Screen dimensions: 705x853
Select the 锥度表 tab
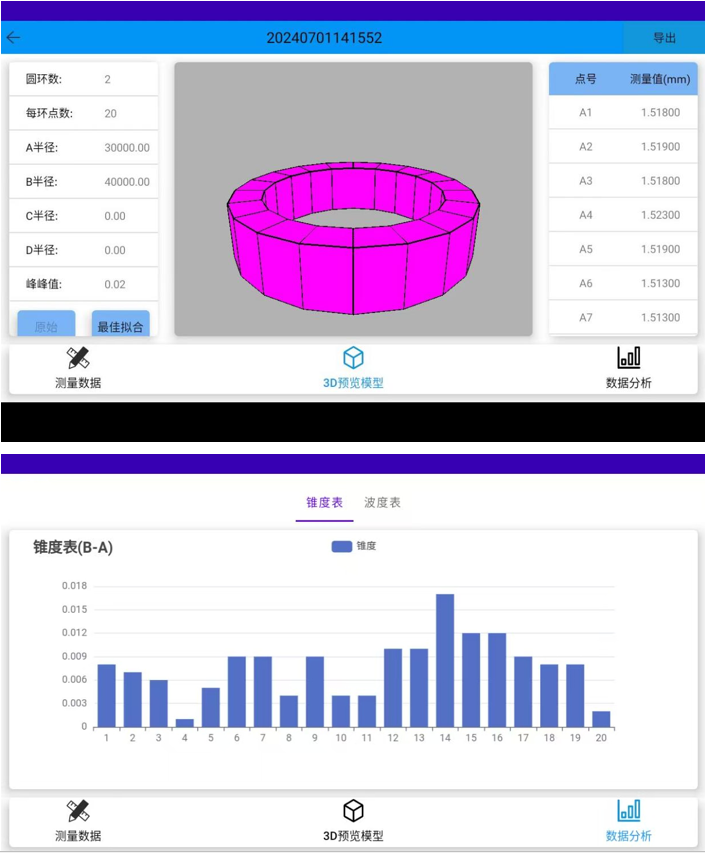(324, 503)
